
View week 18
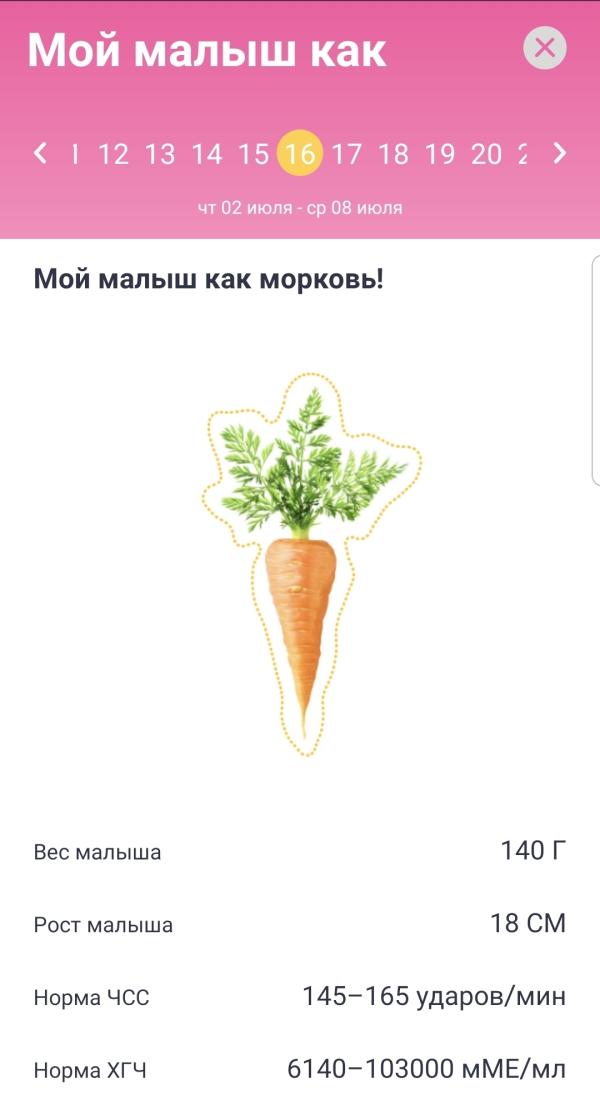coord(394,154)
